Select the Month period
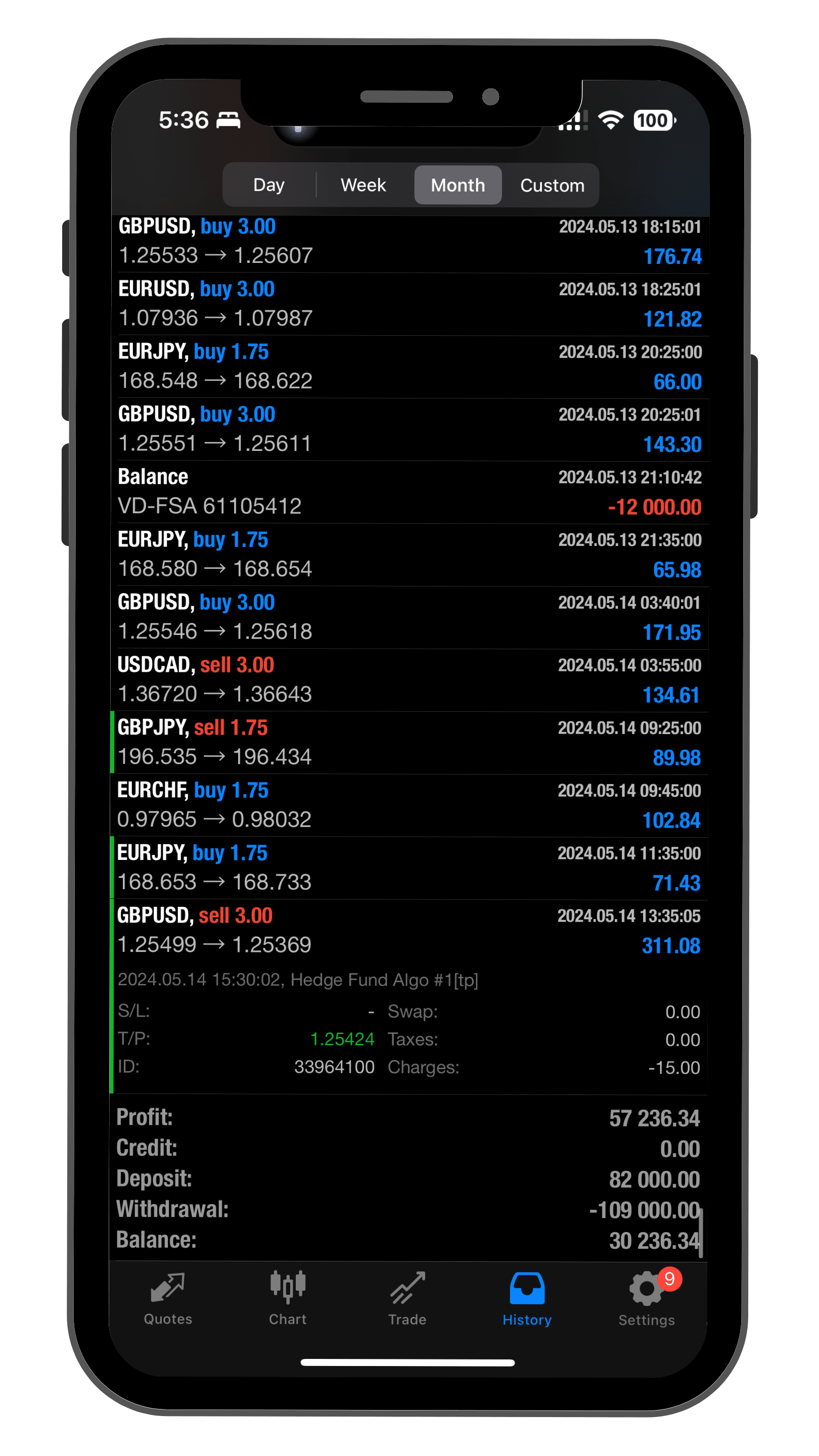 [458, 185]
